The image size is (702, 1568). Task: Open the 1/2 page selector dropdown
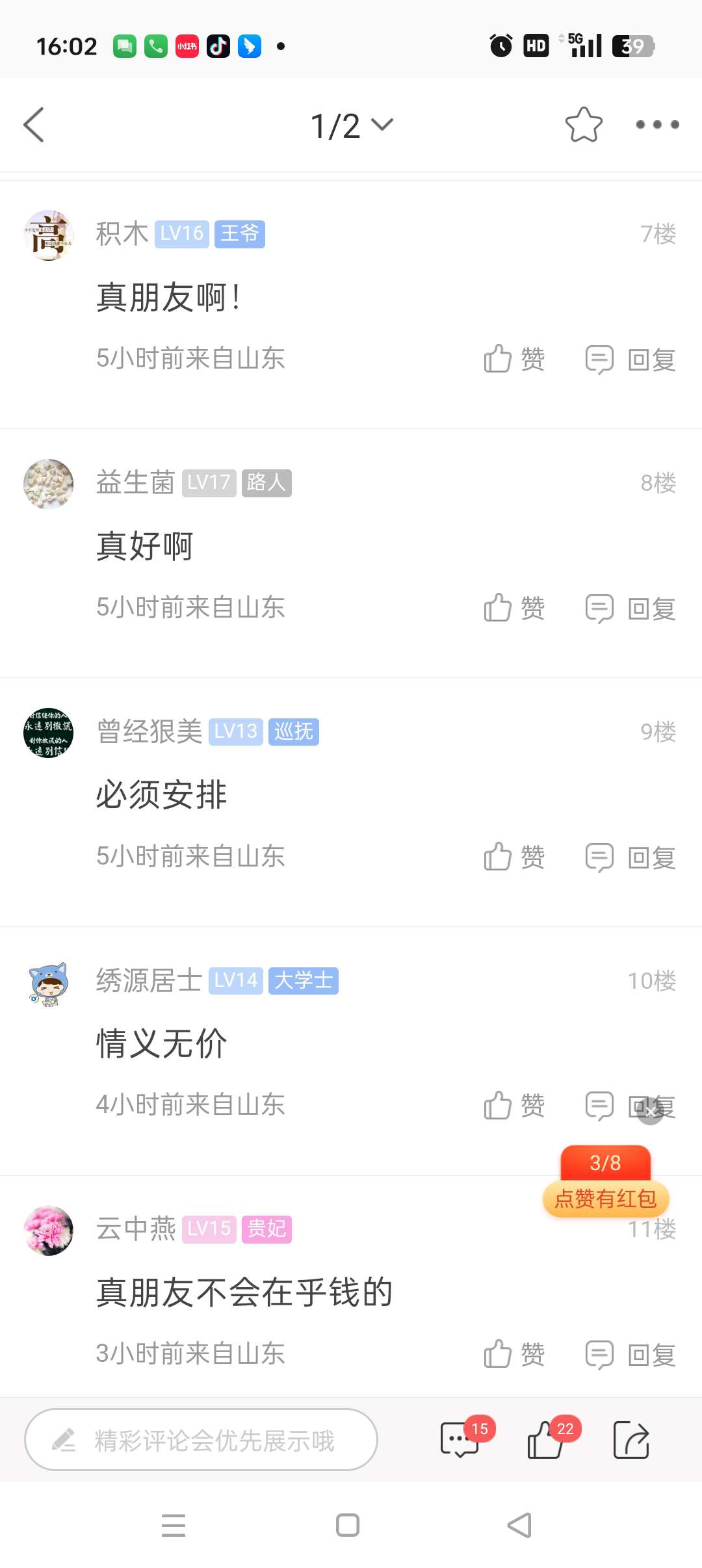pyautogui.click(x=352, y=125)
